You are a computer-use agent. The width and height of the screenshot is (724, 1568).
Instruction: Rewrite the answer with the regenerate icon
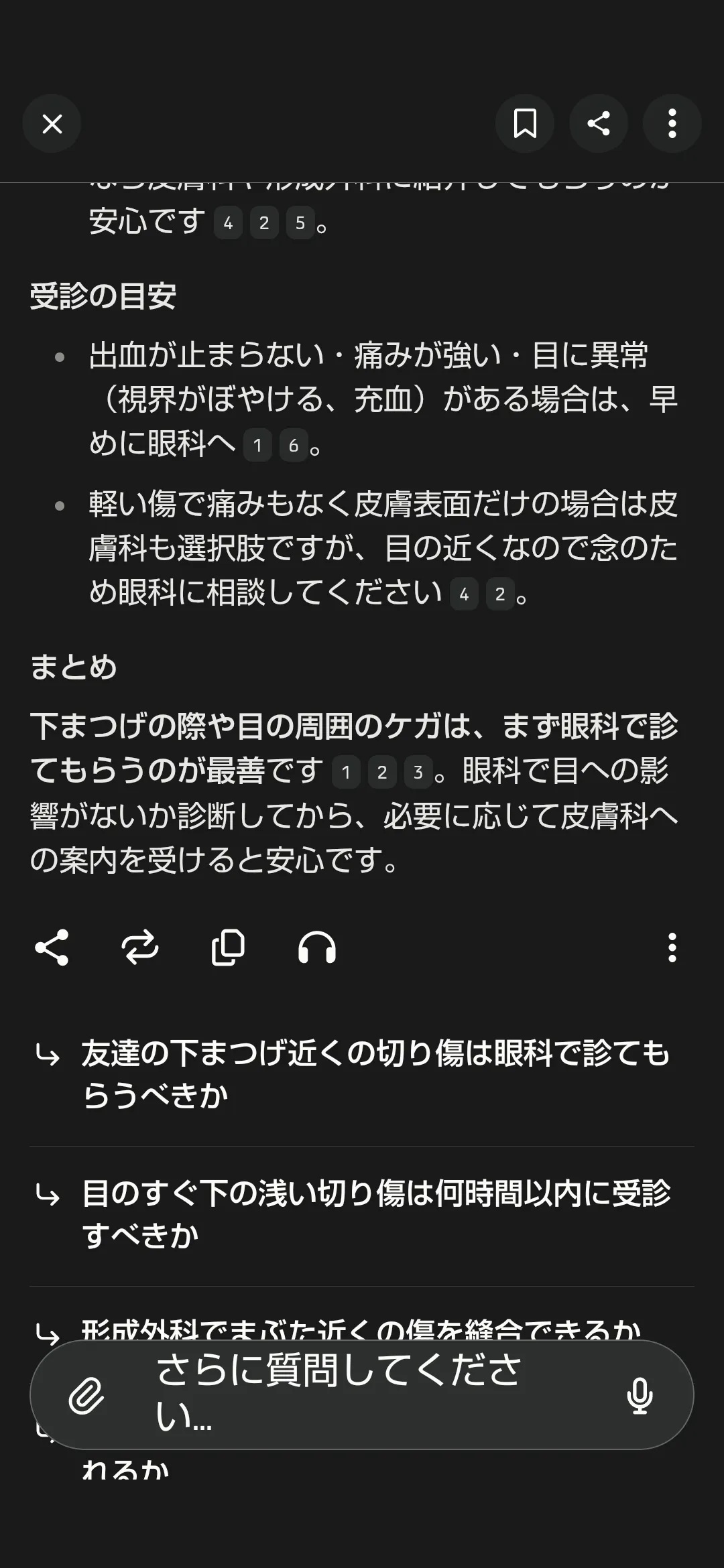click(x=139, y=948)
